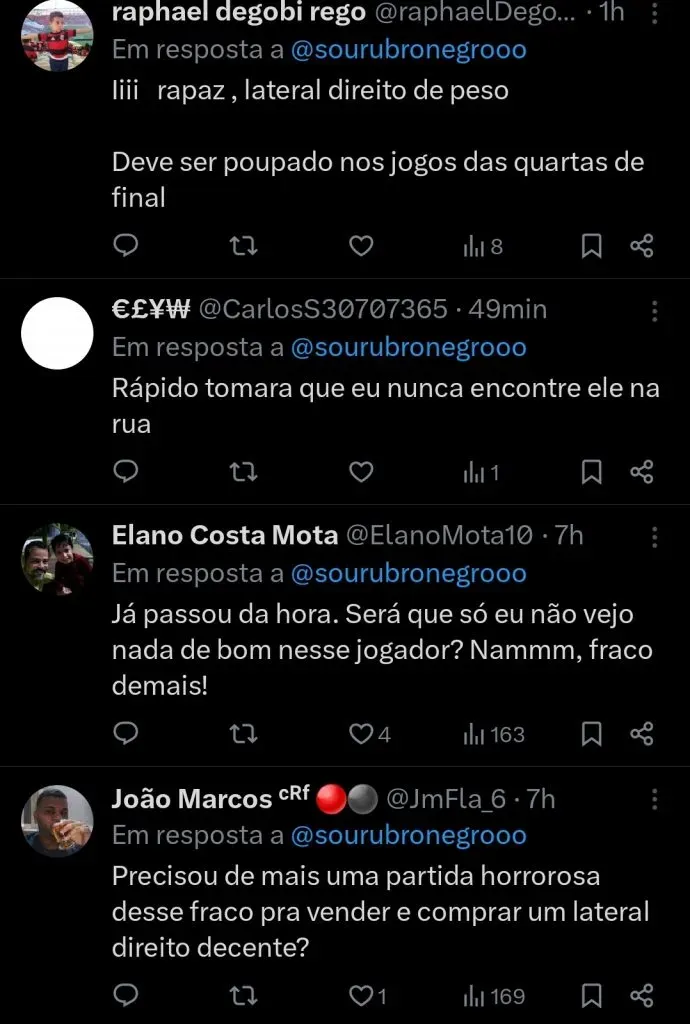Like Elano Costa Mota's tweet
This screenshot has height=1024, width=690.
tap(361, 735)
